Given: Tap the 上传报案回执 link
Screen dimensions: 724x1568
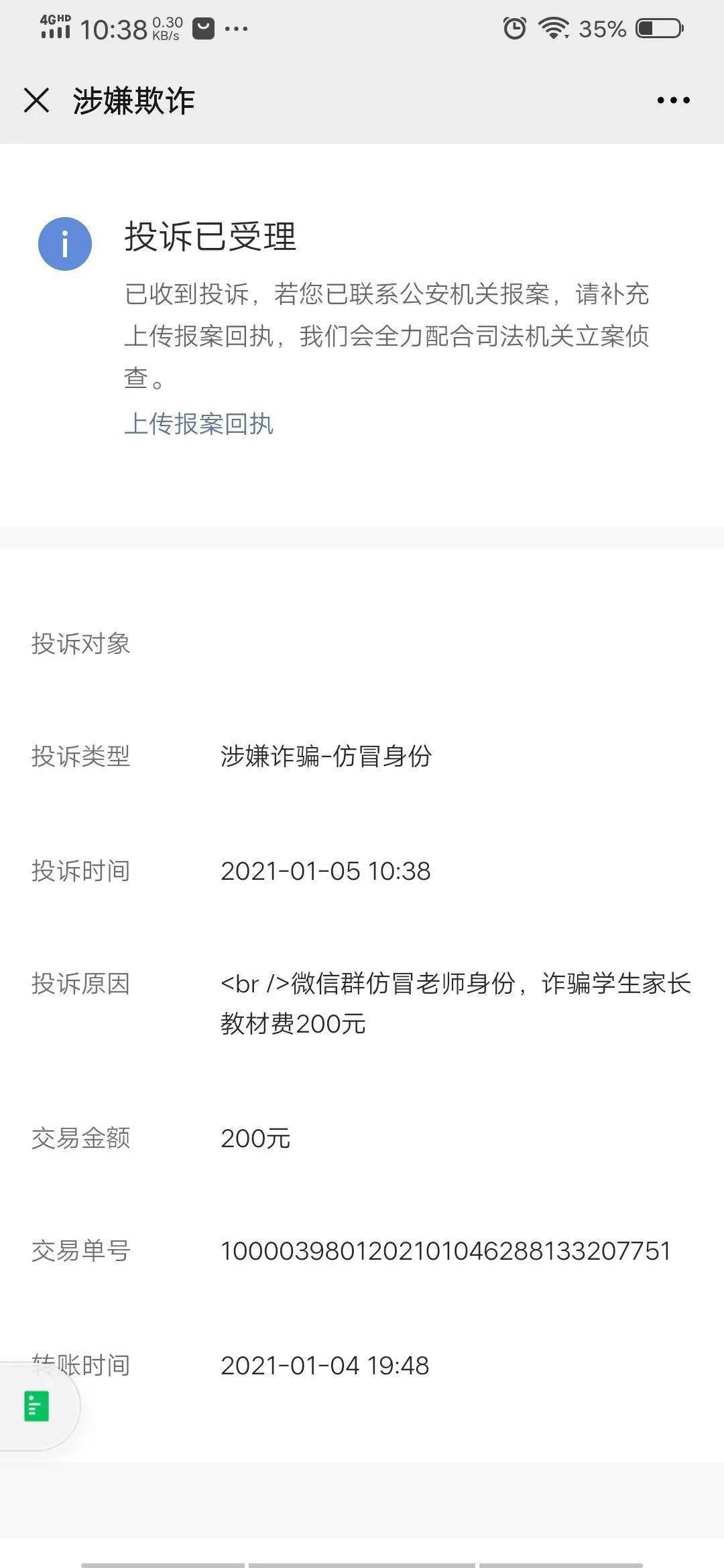Looking at the screenshot, I should pos(199,424).
